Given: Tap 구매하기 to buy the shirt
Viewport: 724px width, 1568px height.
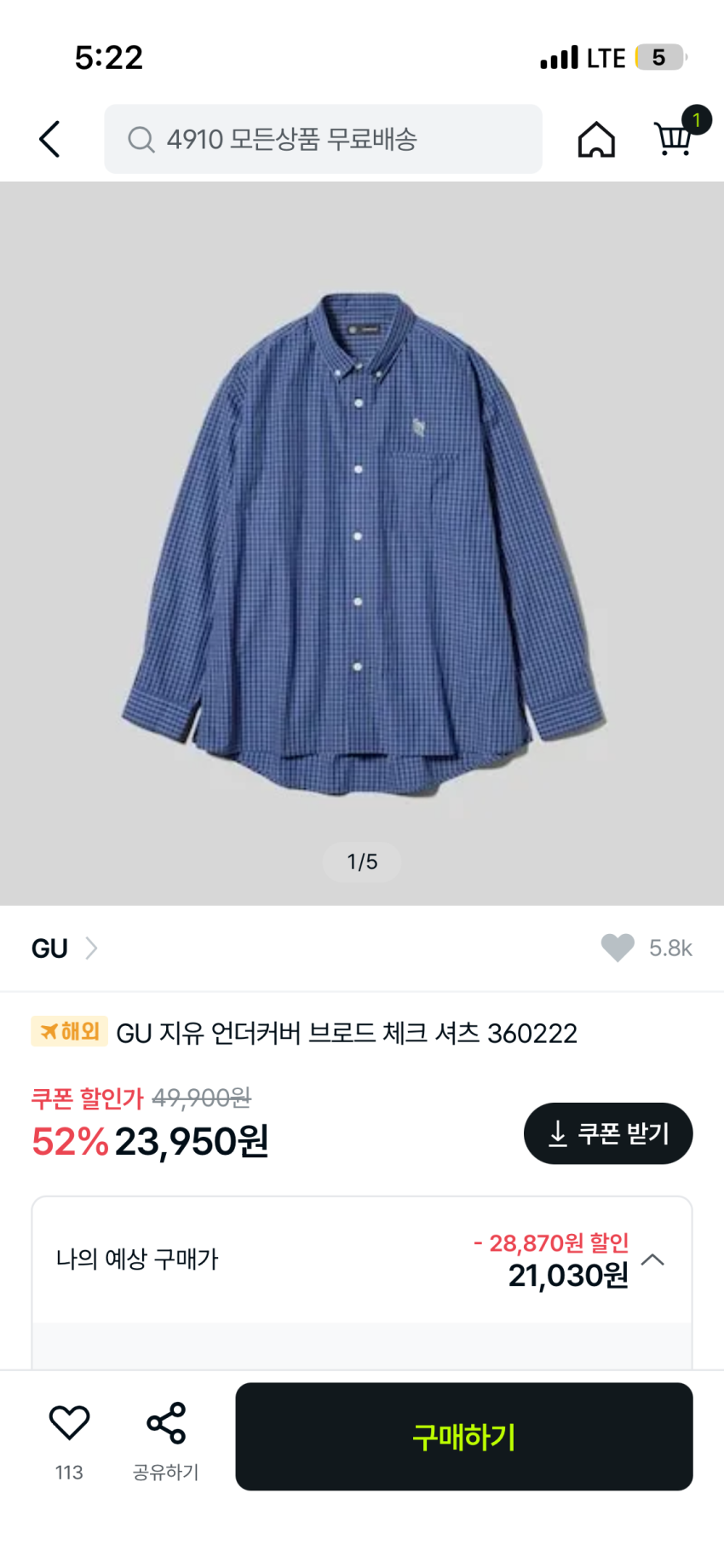Looking at the screenshot, I should (464, 1437).
